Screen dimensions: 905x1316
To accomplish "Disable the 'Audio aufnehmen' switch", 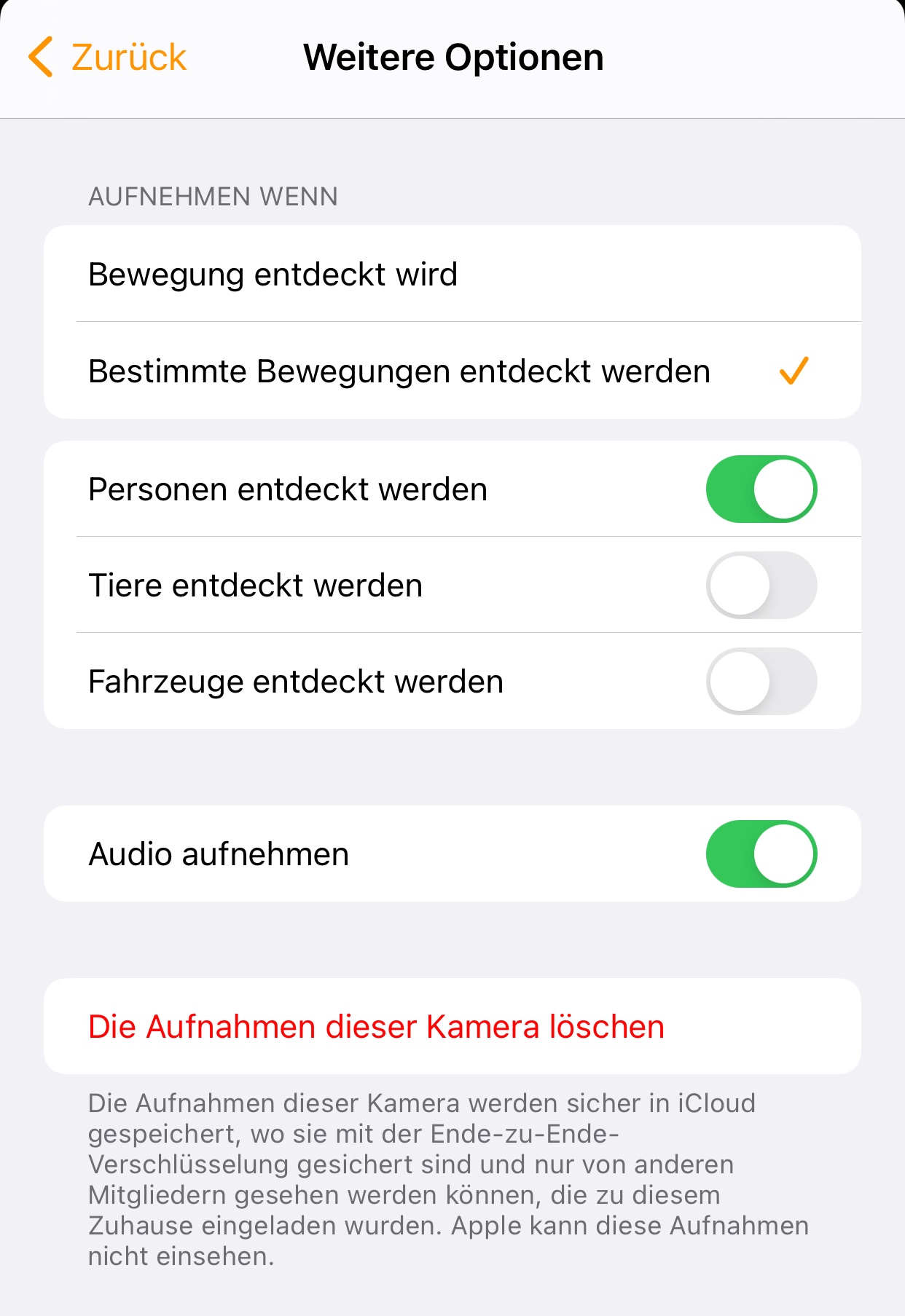I will tap(761, 854).
